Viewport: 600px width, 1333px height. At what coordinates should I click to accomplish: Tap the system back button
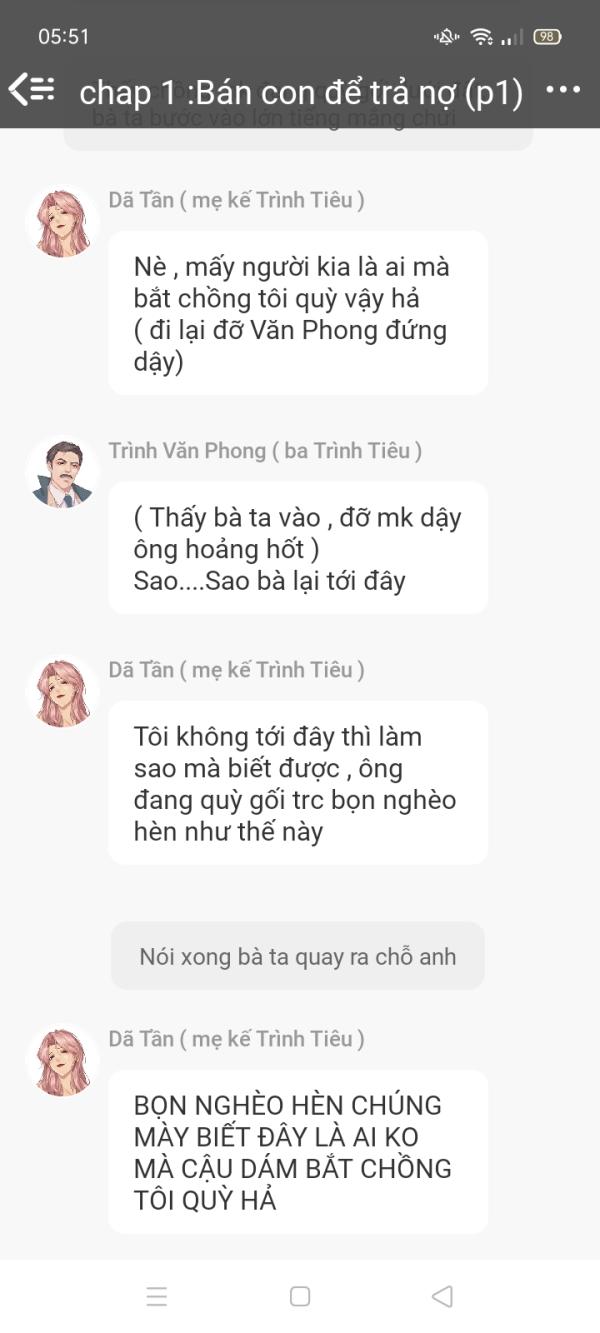(442, 1296)
